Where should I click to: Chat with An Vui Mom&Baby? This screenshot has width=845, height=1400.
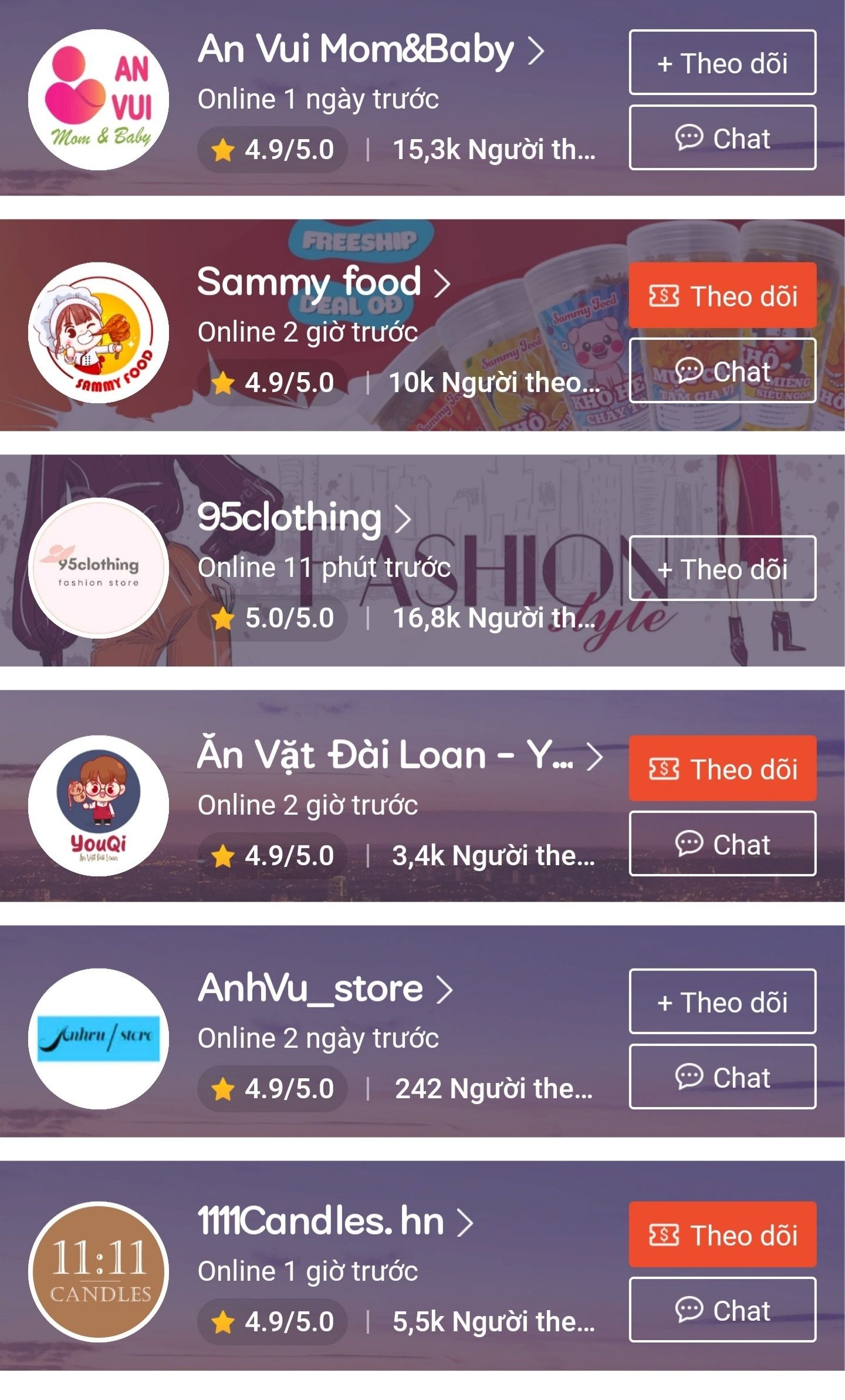coord(722,138)
